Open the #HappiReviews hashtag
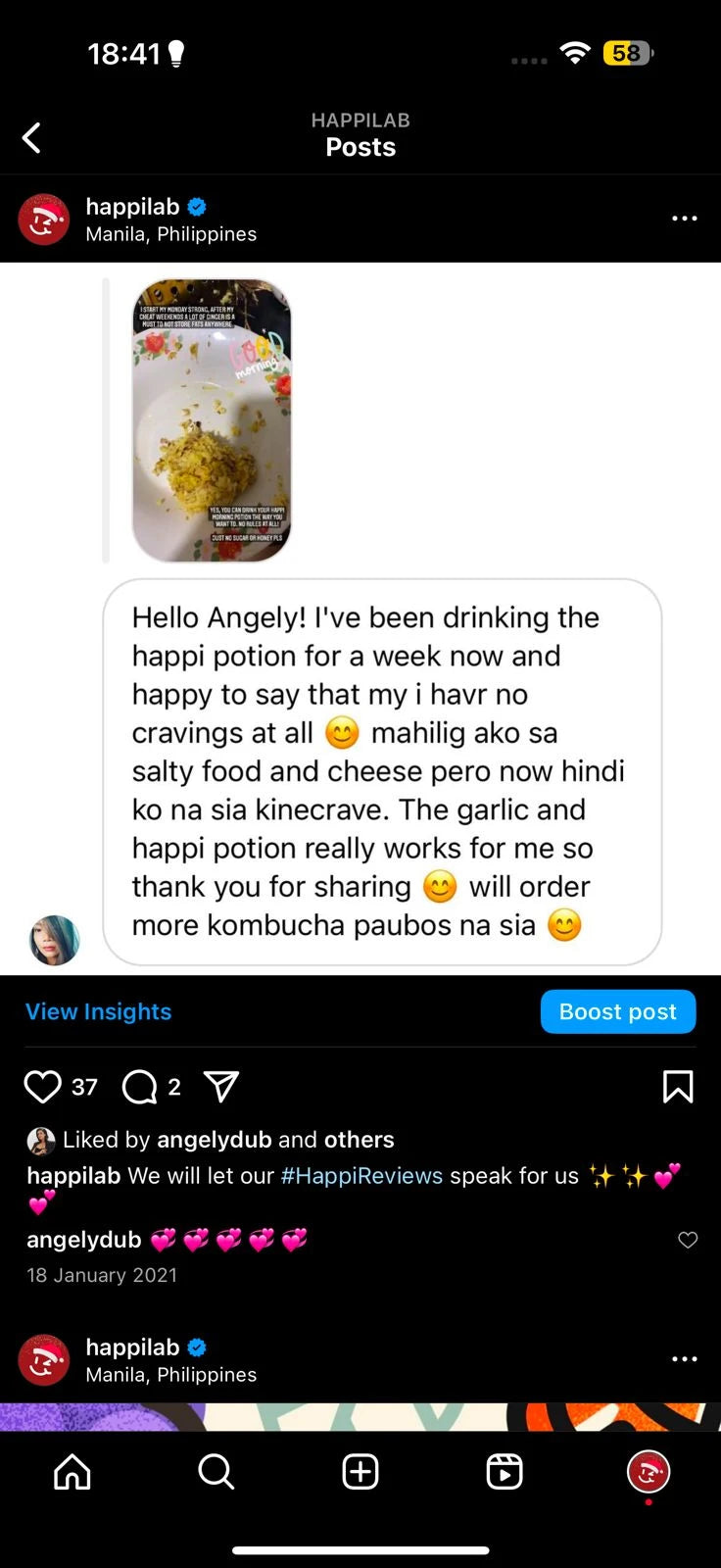Screen dimensions: 721x1568 pos(361,1176)
